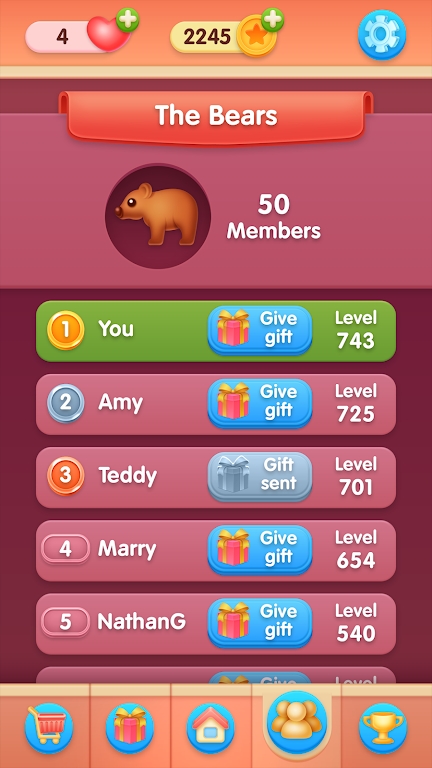This screenshot has height=768, width=432.
Task: Give a gift to Amy
Action: (260, 403)
